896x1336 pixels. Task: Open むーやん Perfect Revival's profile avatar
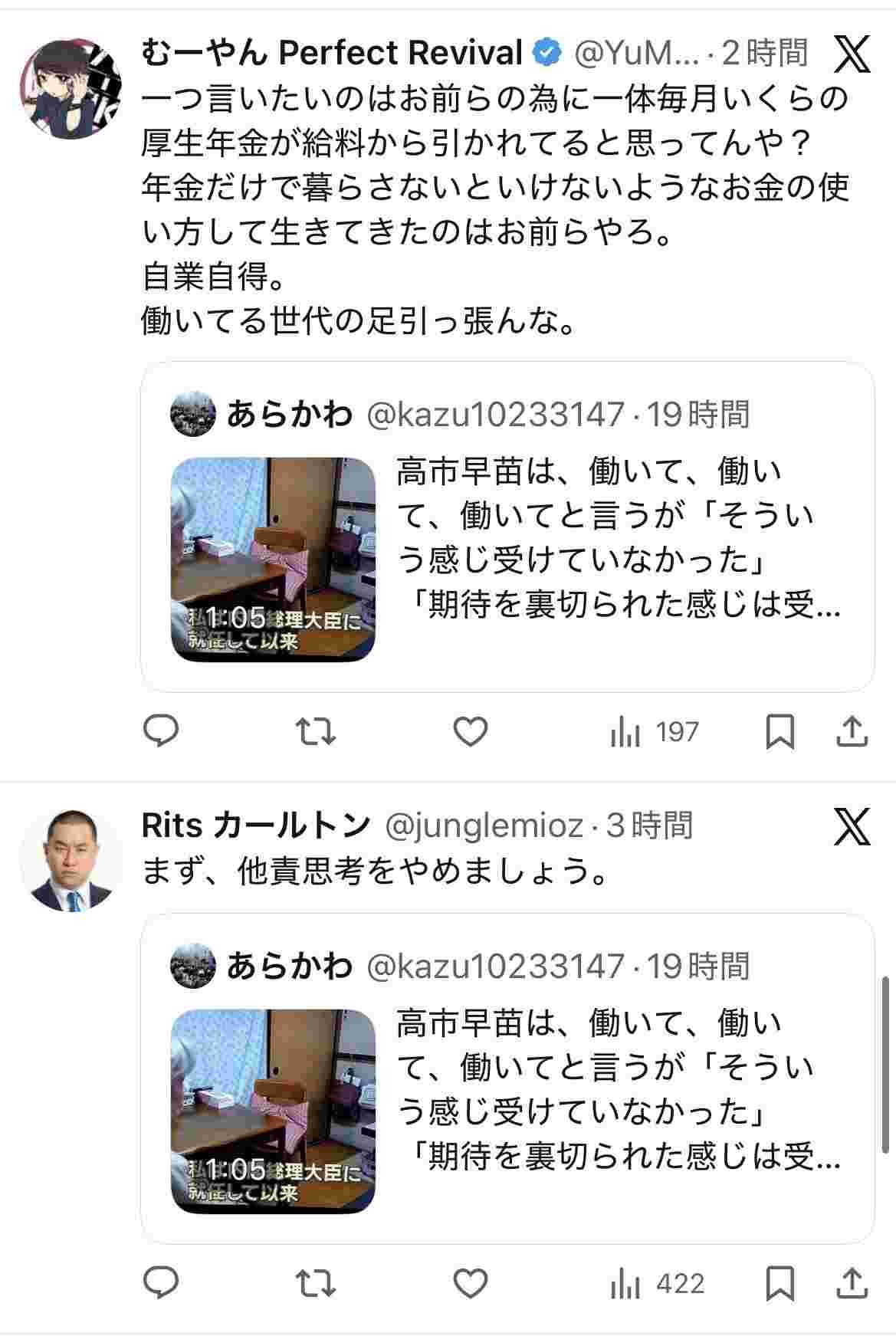coord(71,88)
